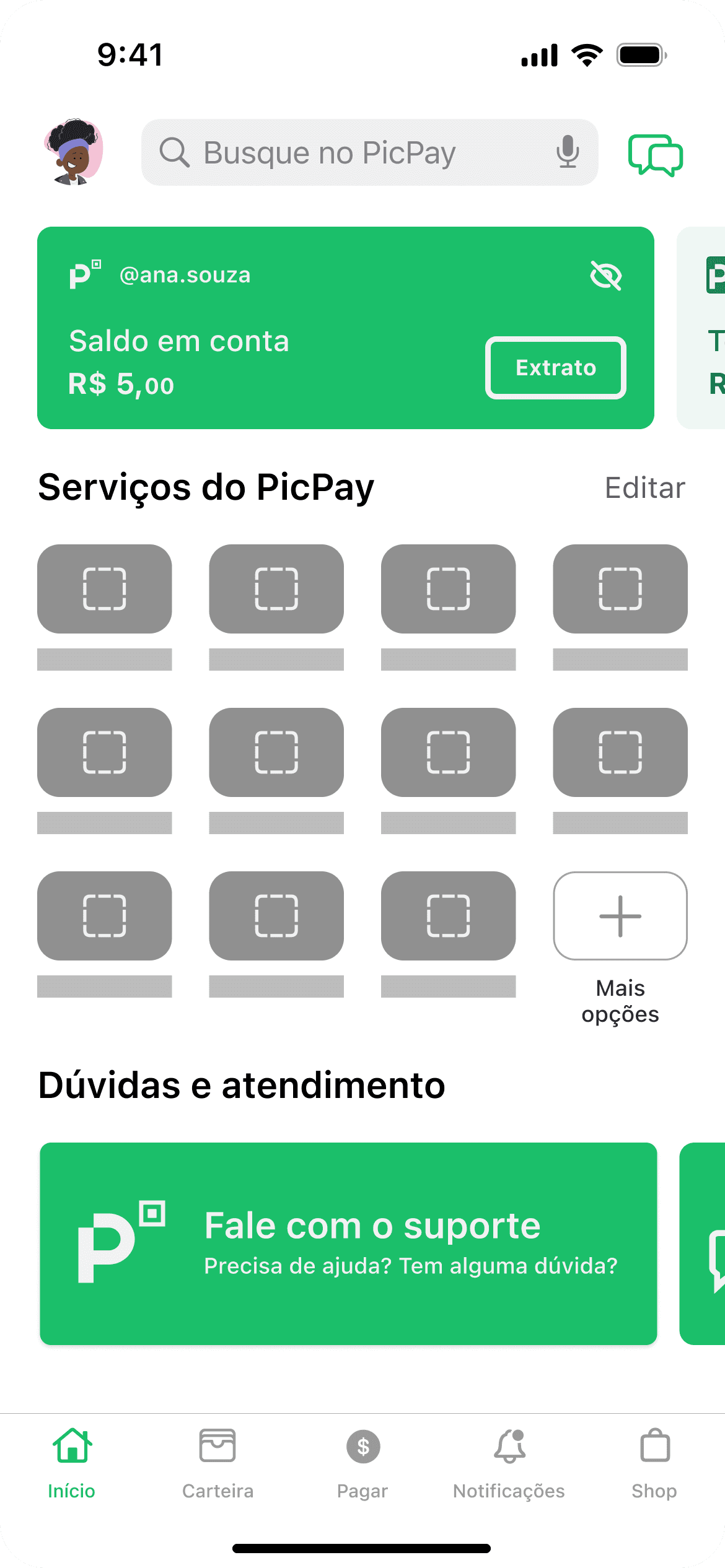Image resolution: width=725 pixels, height=1568 pixels.
Task: View the Notificações tab
Action: point(509,1463)
